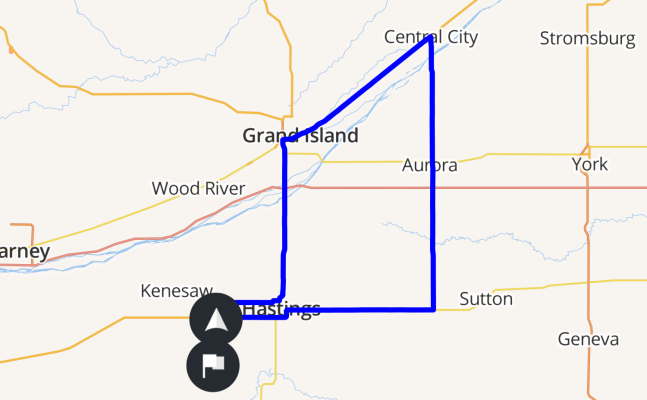647x400 pixels.
Task: Tap the route start arrow marker
Action: [x=215, y=320]
